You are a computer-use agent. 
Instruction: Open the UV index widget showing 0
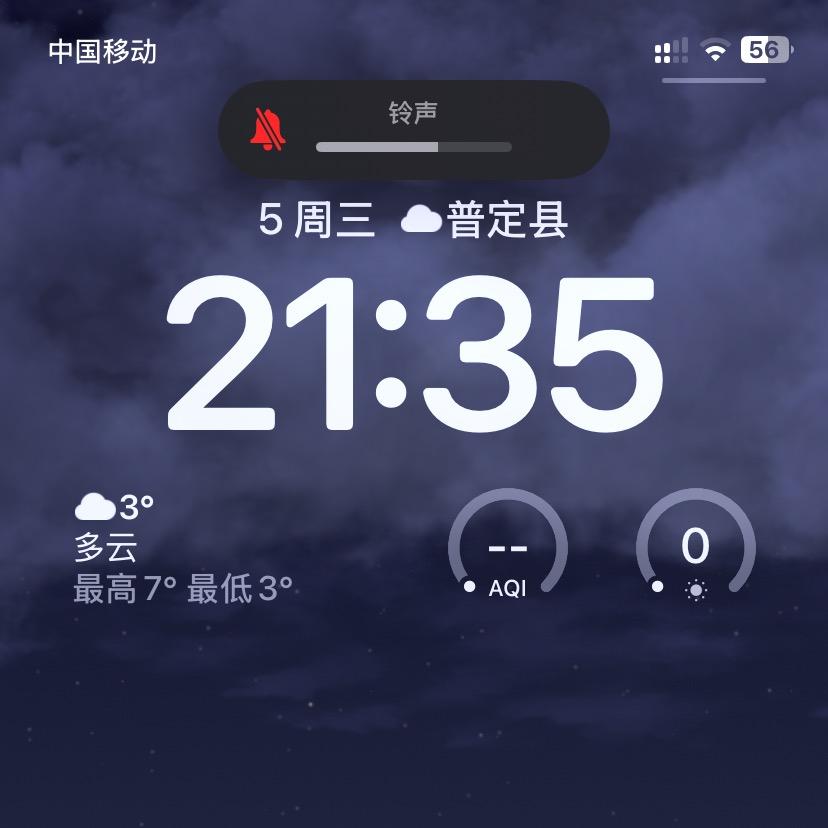(x=695, y=548)
